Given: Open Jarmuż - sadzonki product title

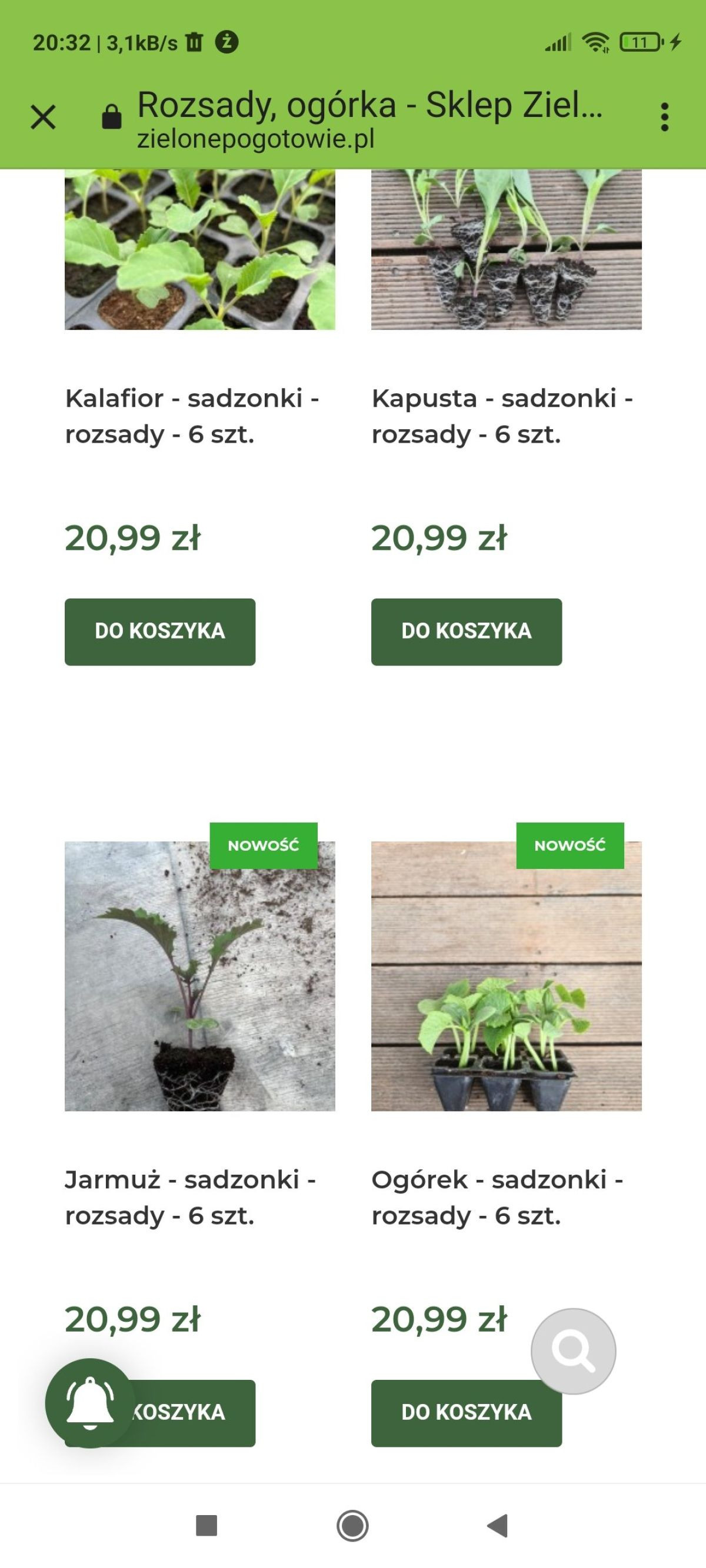Looking at the screenshot, I should click(190, 1196).
